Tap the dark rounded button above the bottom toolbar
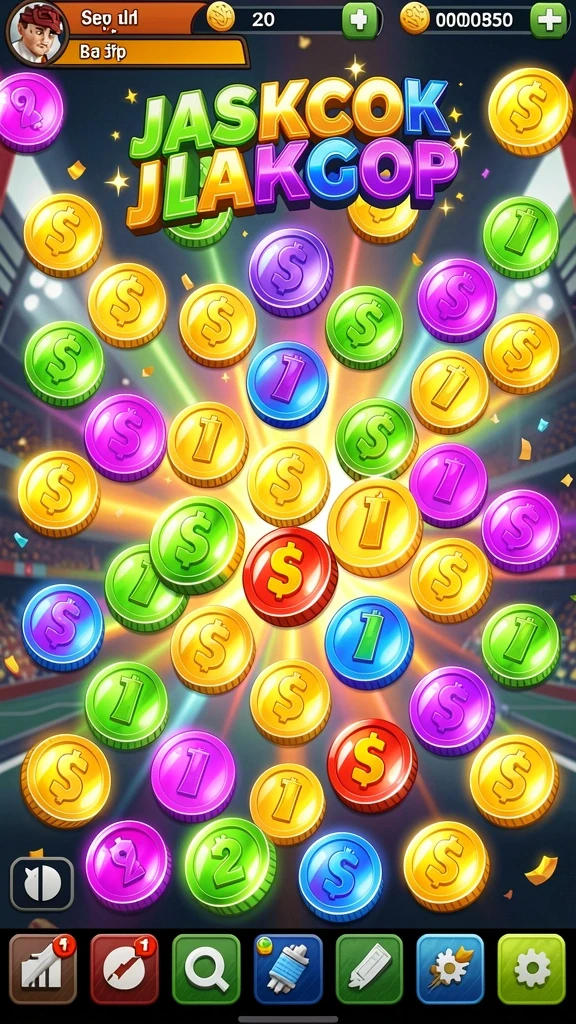Viewport: 576px width, 1024px height. coord(42,884)
